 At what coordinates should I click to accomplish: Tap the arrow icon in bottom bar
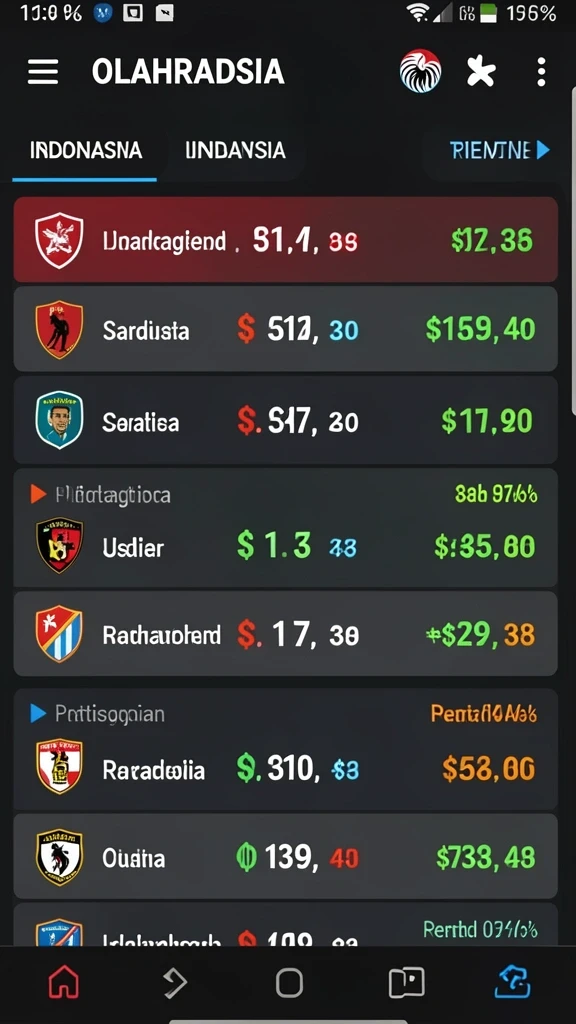(175, 982)
